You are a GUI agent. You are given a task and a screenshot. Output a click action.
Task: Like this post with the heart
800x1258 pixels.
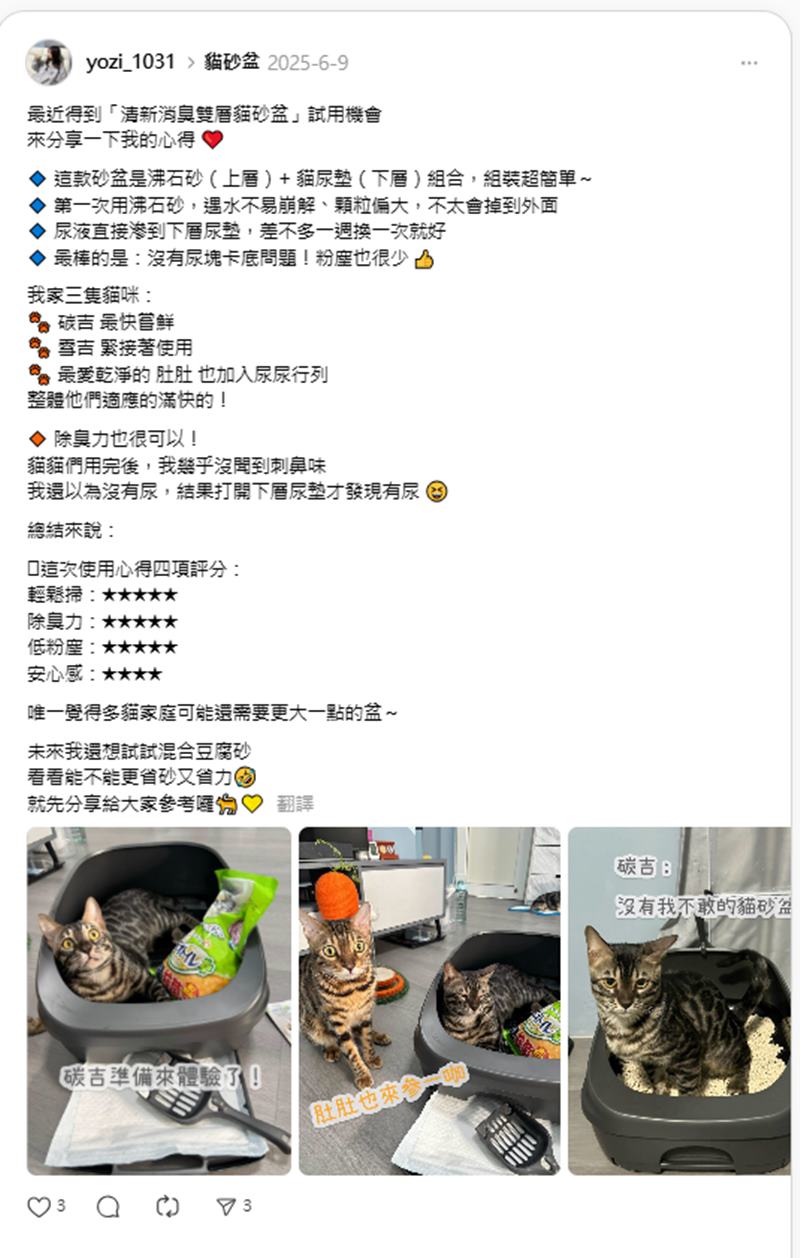point(39,1207)
